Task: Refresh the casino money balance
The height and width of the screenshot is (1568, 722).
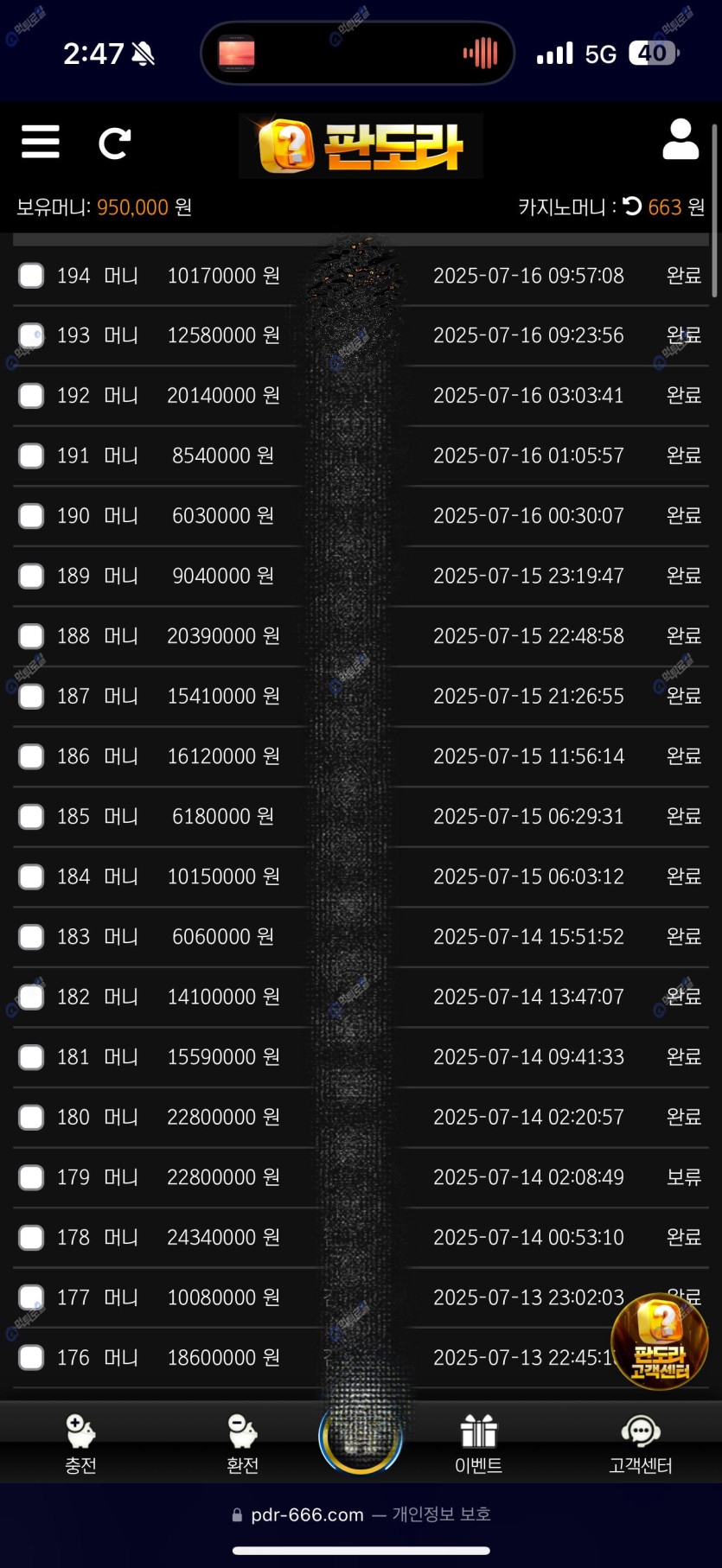Action: 632,207
